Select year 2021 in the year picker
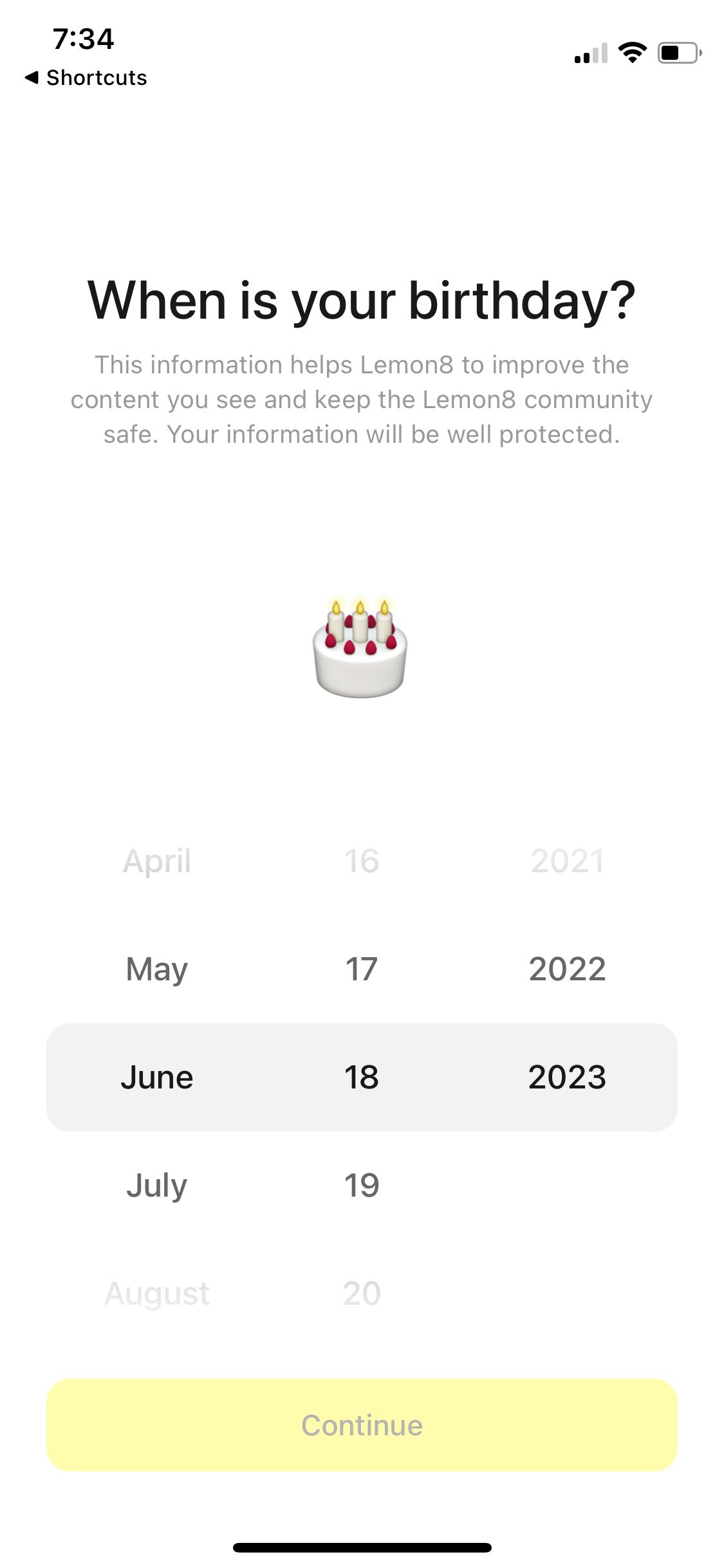Viewport: 724px width, 1568px height. click(568, 862)
